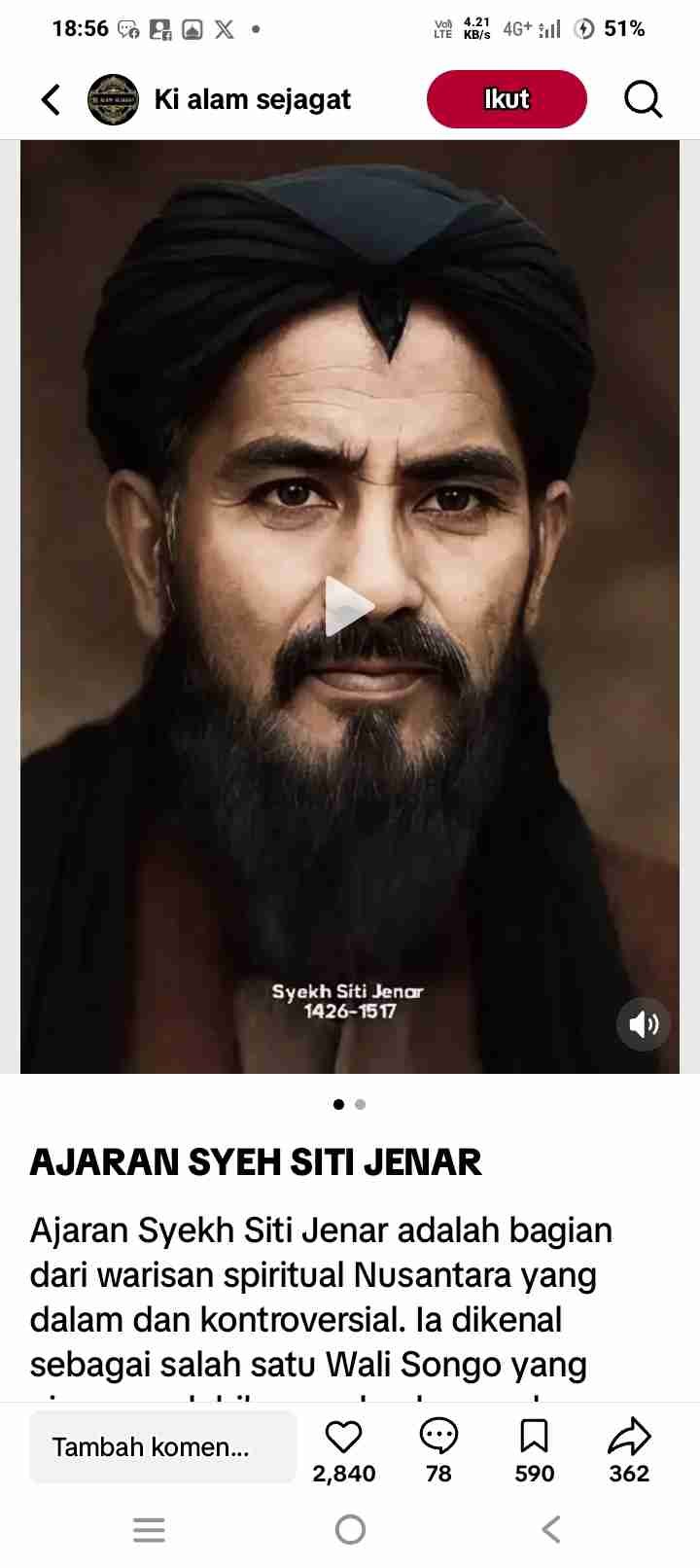Open the Tambah komen comment field

[162, 1446]
